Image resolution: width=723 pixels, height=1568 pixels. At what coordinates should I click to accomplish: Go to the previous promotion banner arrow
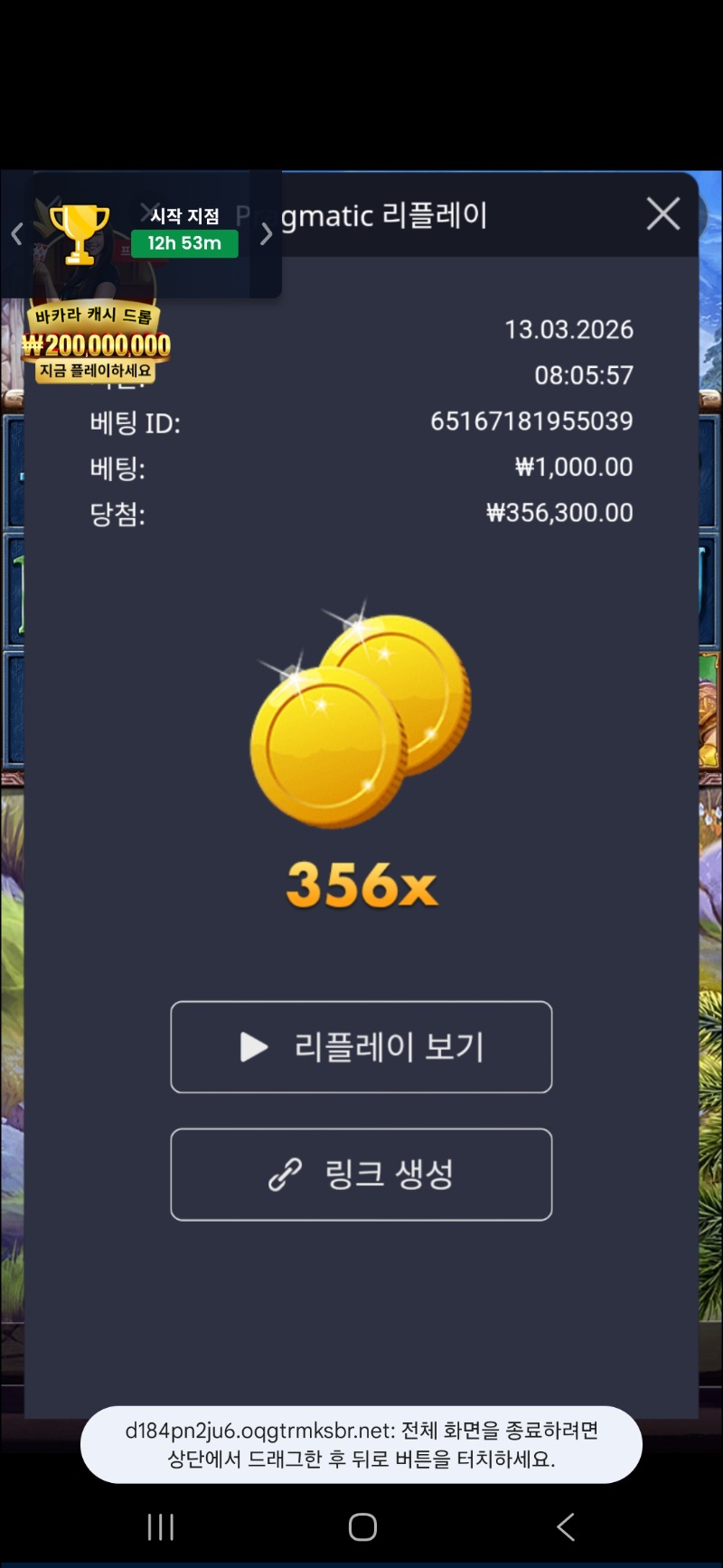pos(16,235)
